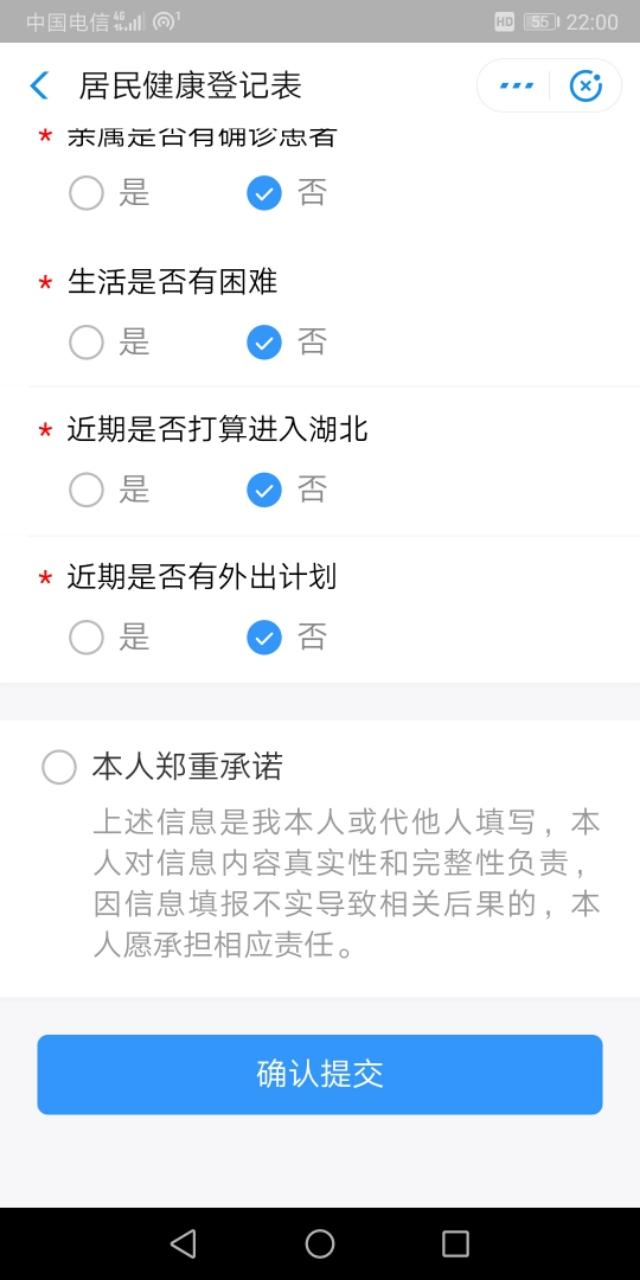Close the mini program
640x1280 pixels.
pos(585,86)
